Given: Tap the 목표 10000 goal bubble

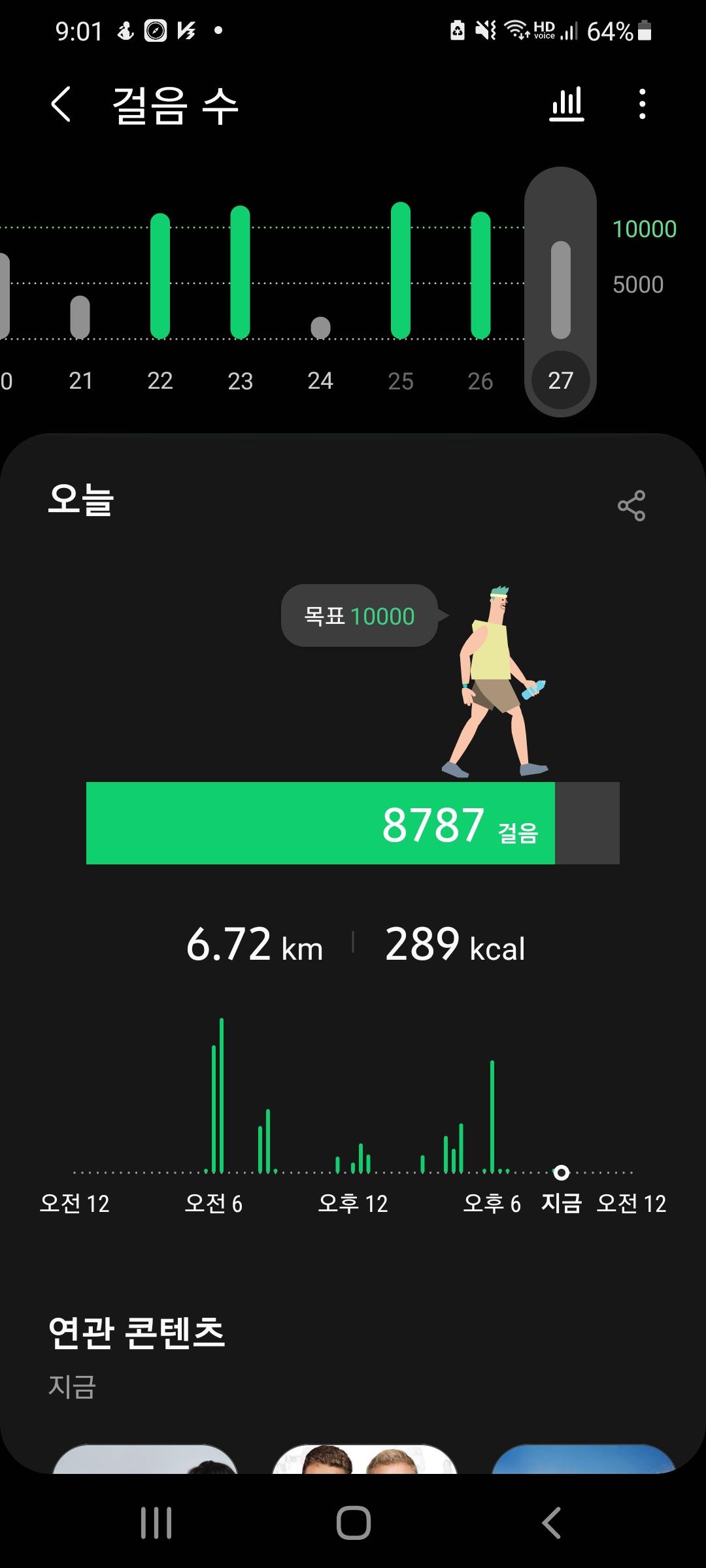Looking at the screenshot, I should 360,615.
